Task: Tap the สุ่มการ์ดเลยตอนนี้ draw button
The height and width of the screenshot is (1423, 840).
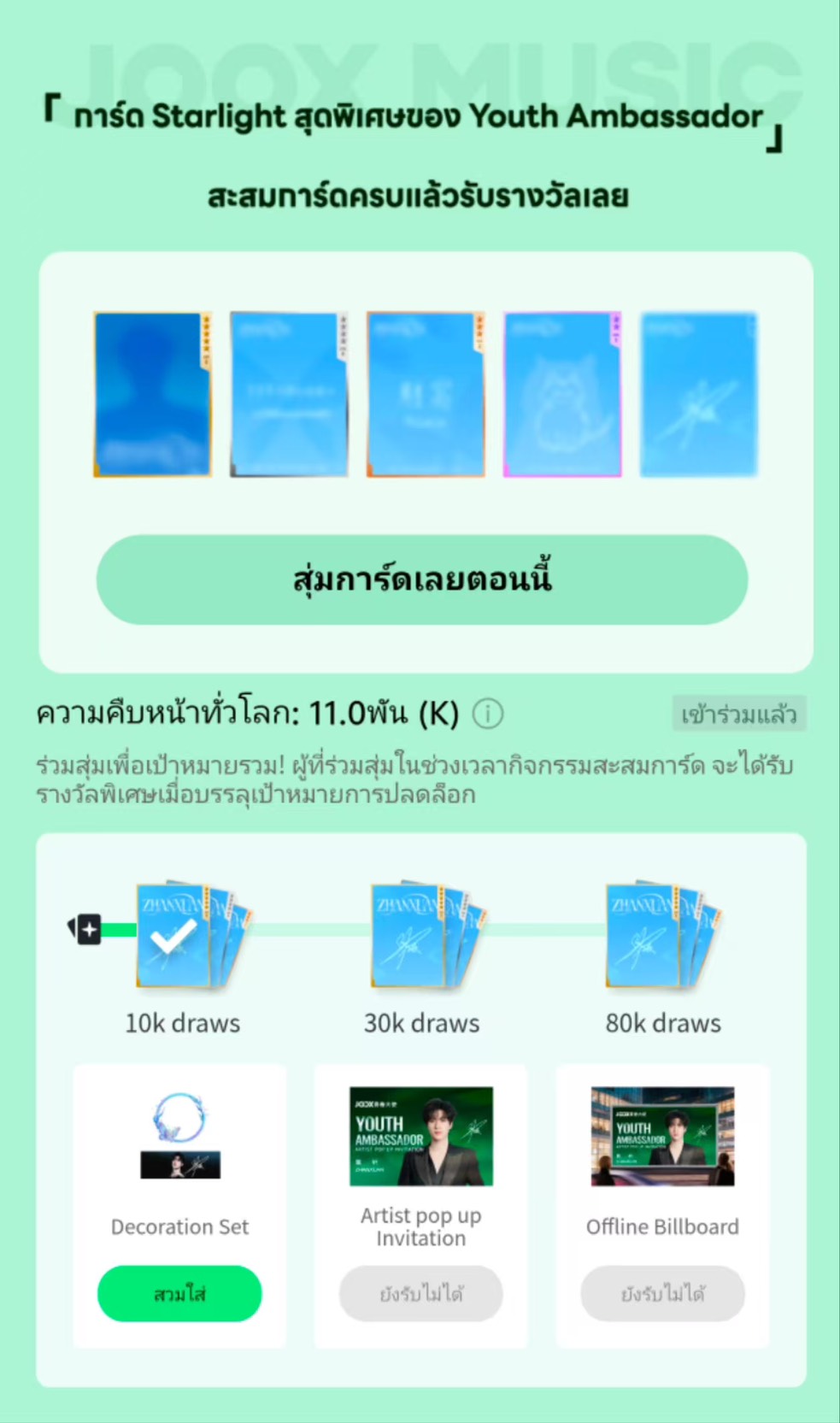Action: tap(422, 579)
